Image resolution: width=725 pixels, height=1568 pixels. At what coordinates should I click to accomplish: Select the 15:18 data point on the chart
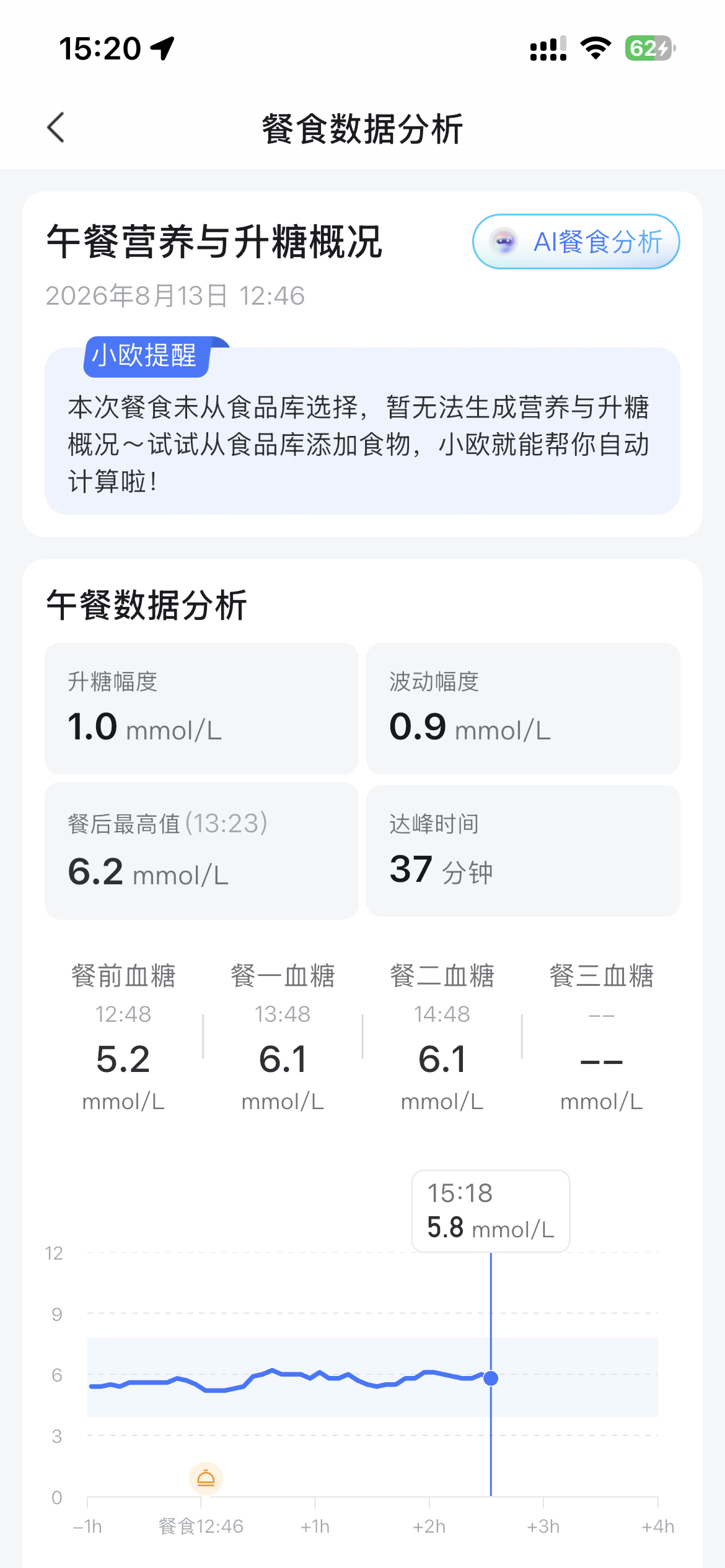pos(491,1378)
